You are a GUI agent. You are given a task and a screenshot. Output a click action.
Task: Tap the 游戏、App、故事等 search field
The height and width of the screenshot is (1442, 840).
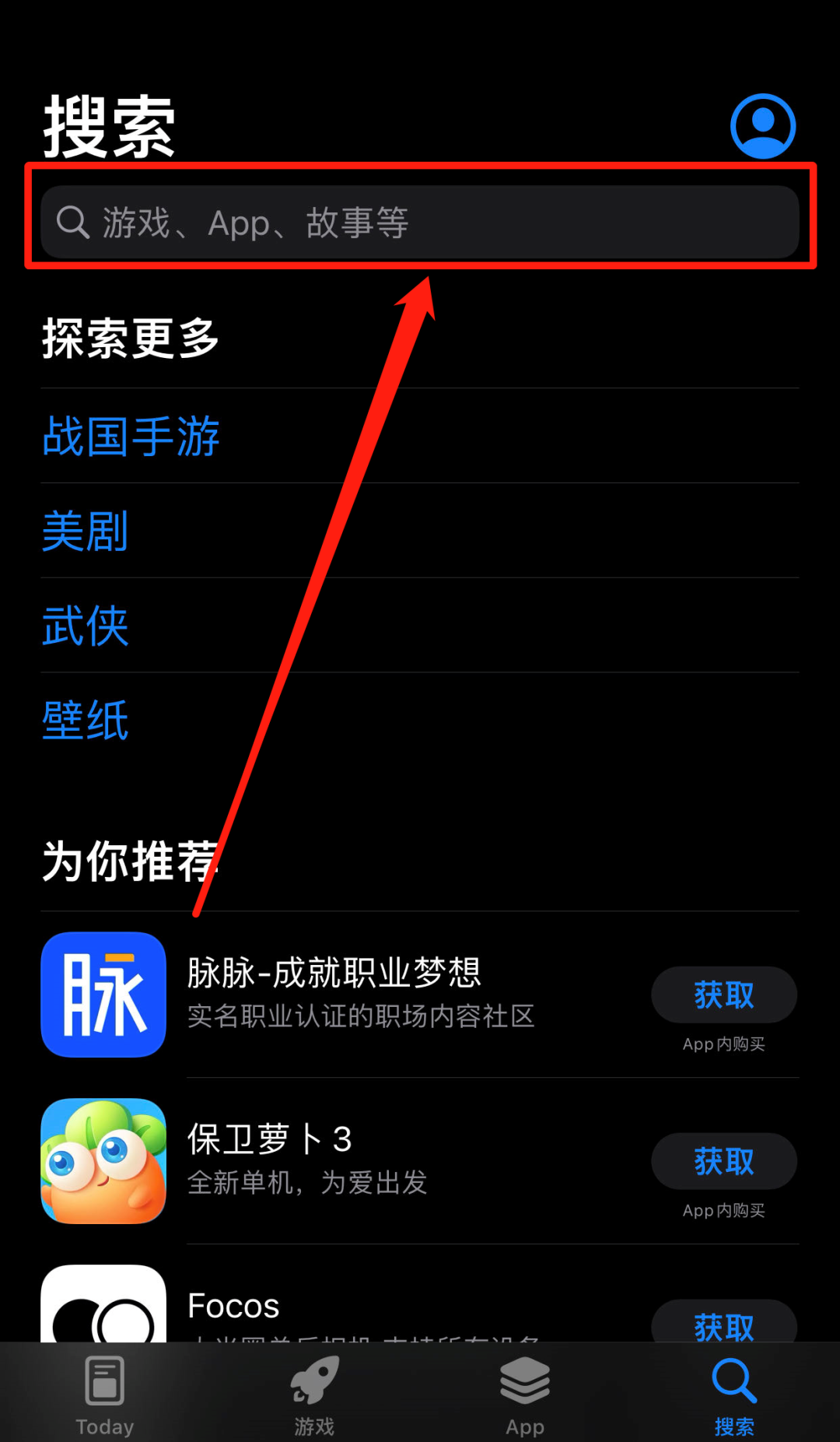(420, 223)
